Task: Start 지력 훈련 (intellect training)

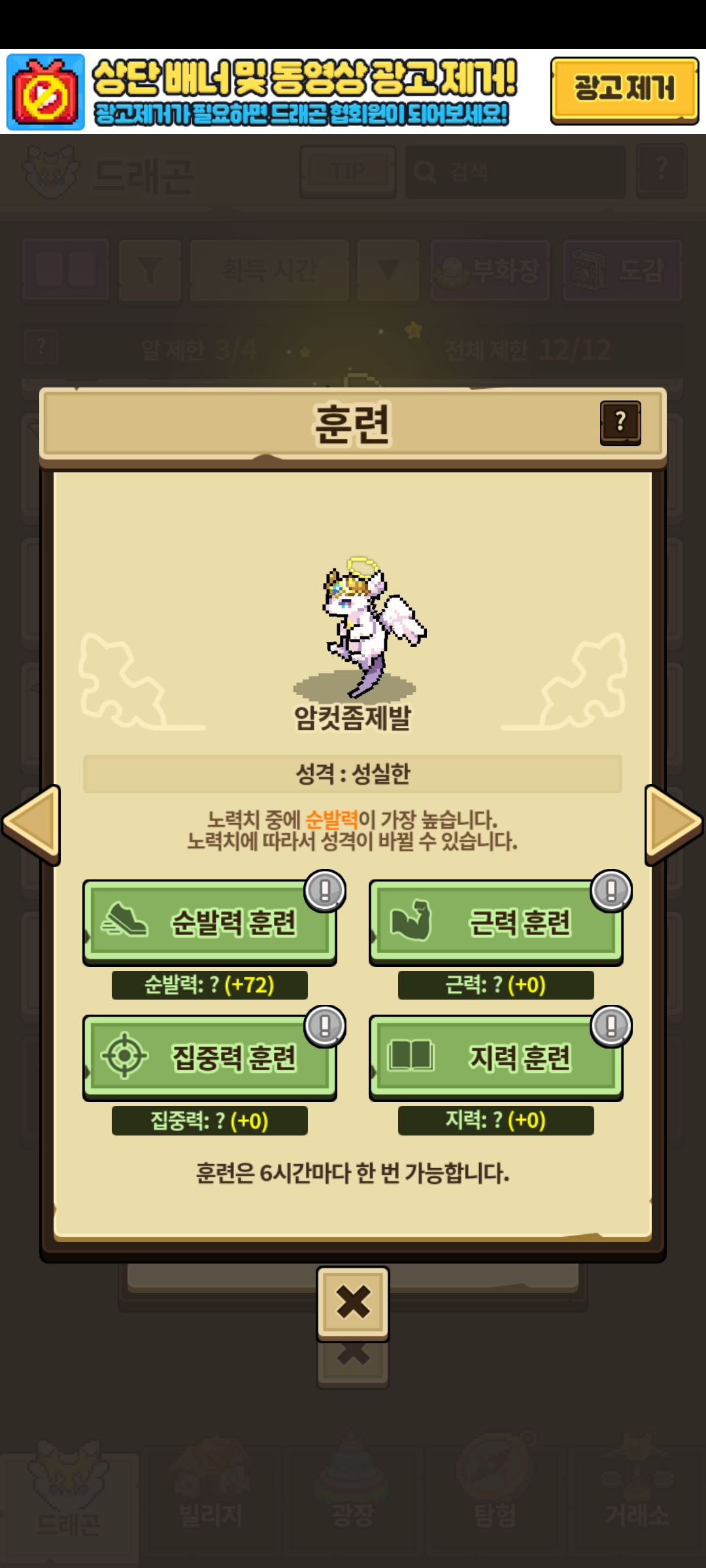Action: [x=496, y=1058]
